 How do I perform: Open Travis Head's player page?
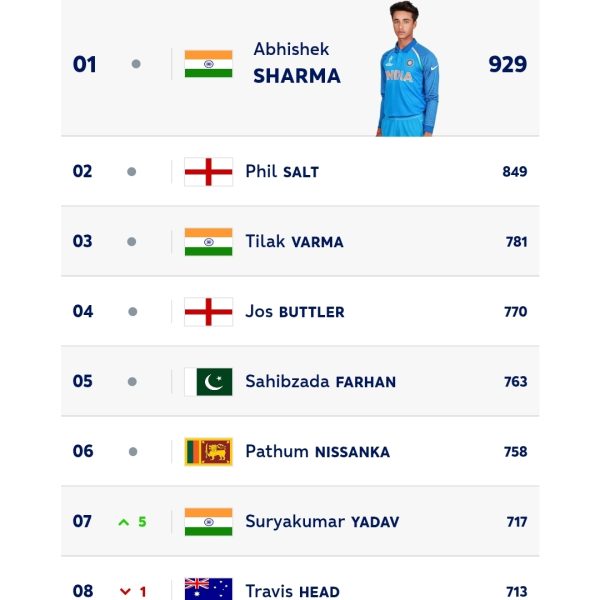point(292,590)
